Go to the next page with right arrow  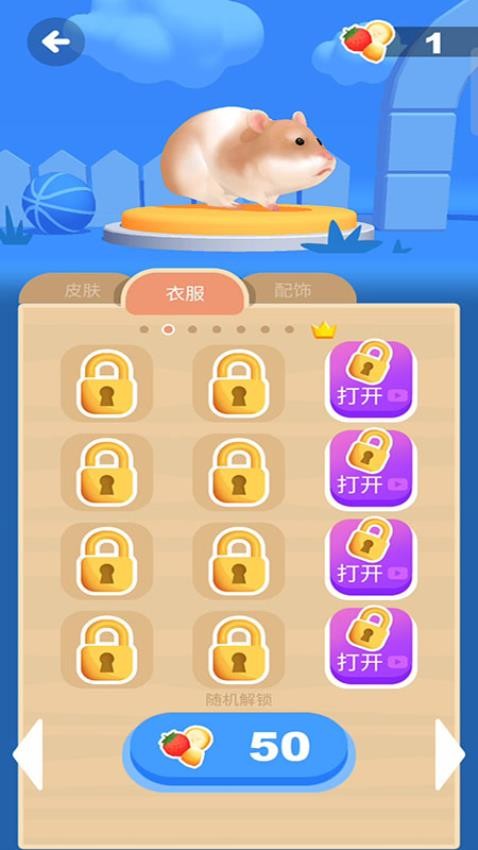point(450,754)
